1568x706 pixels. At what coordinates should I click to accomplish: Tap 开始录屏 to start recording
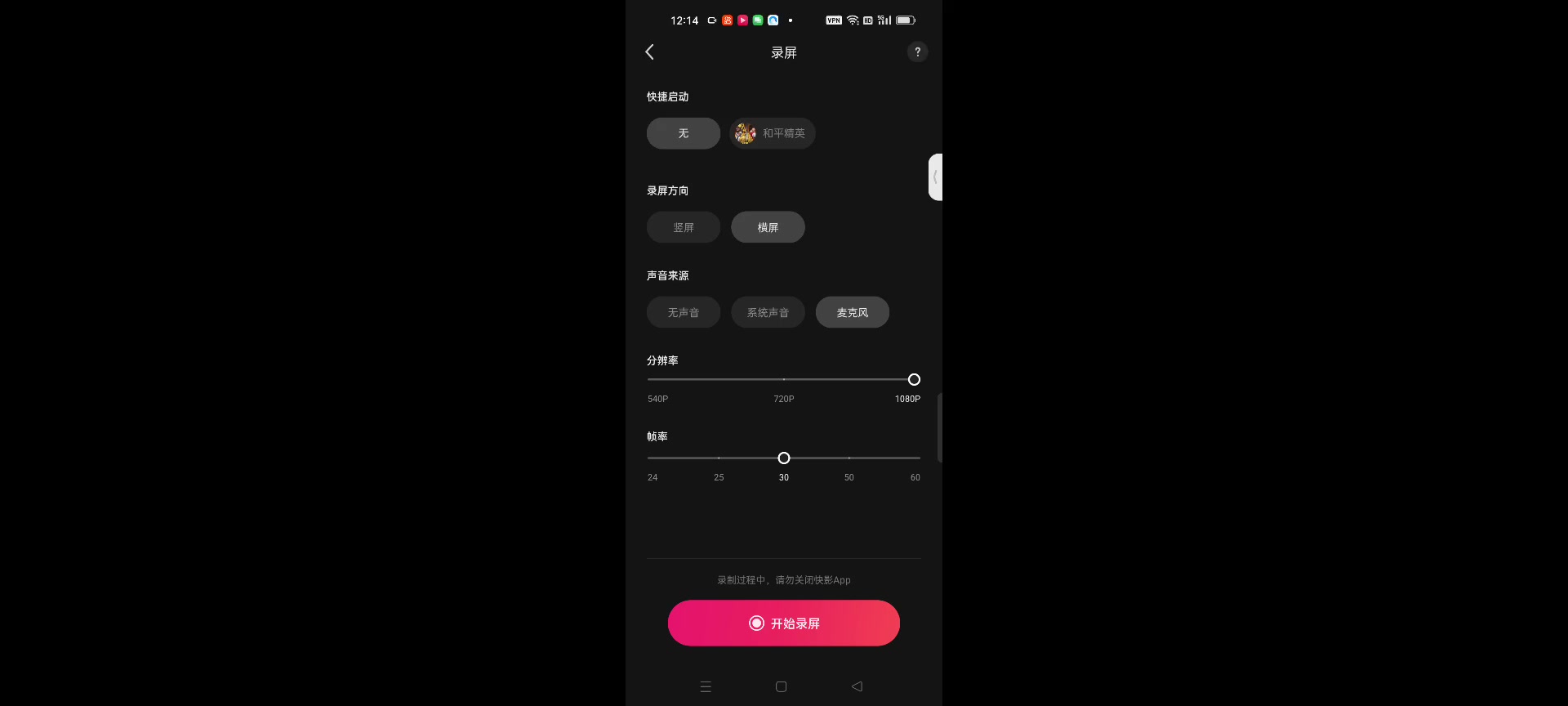pos(784,623)
